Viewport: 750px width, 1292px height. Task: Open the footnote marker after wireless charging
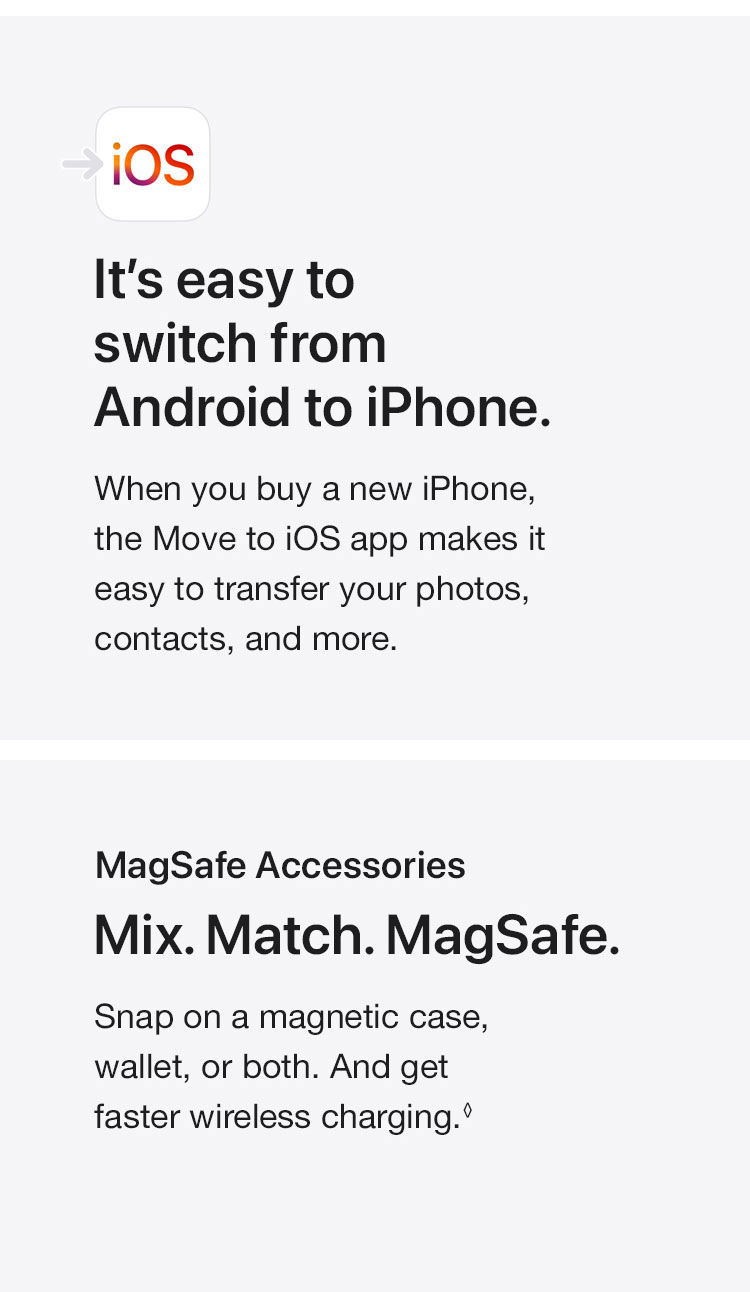[467, 1110]
